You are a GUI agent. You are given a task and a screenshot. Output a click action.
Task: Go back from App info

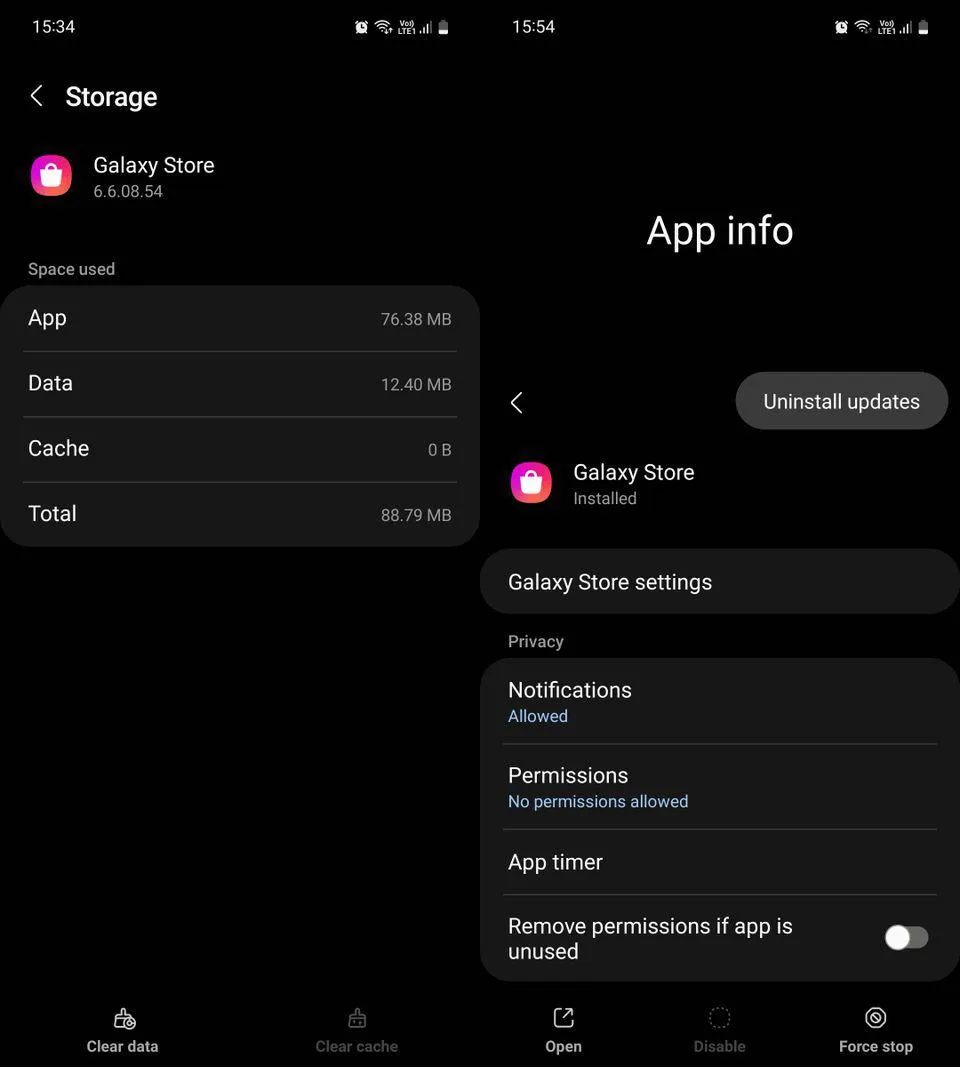click(x=517, y=402)
